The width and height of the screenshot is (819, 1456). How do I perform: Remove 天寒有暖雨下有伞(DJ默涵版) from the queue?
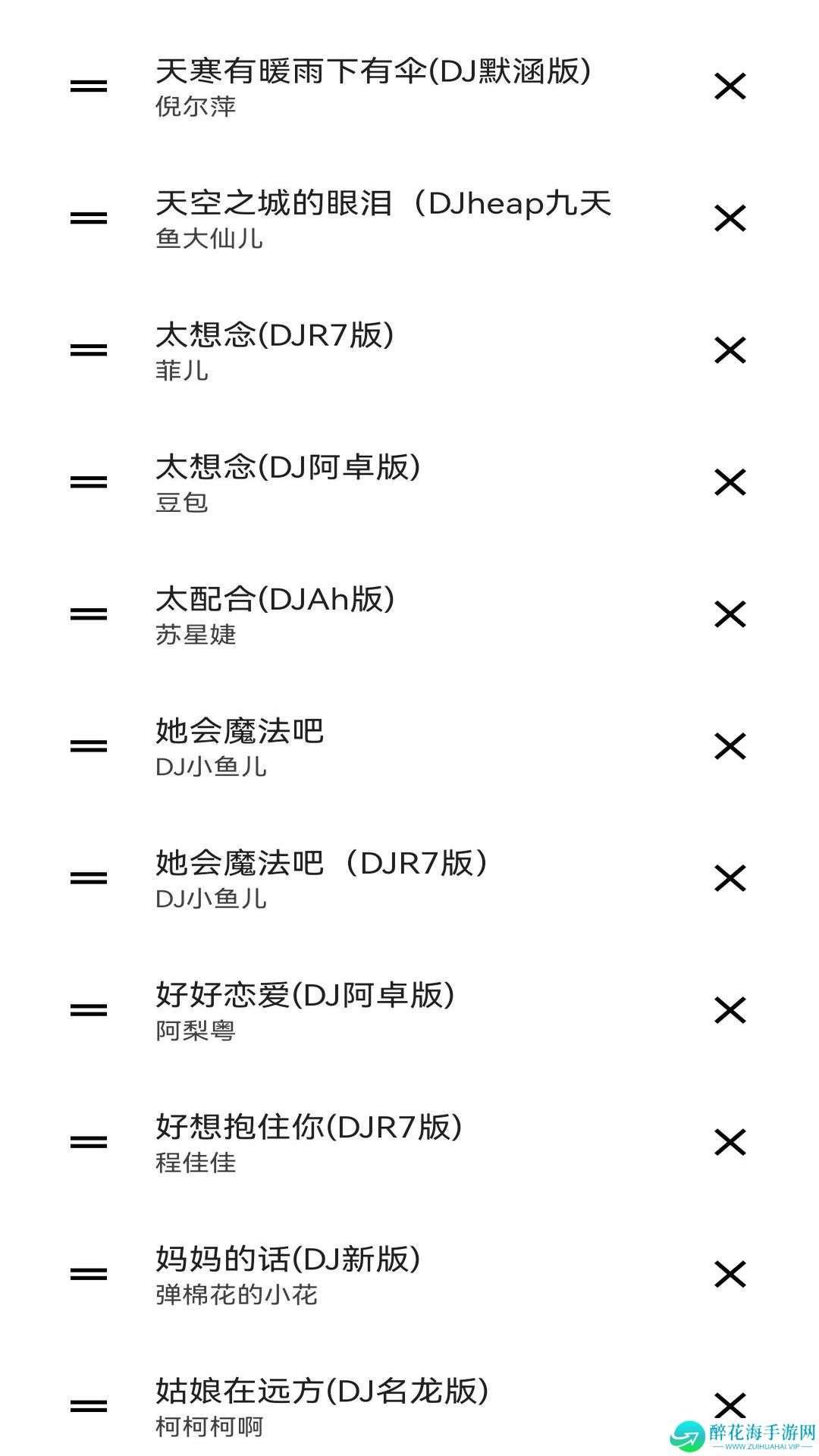pyautogui.click(x=730, y=86)
